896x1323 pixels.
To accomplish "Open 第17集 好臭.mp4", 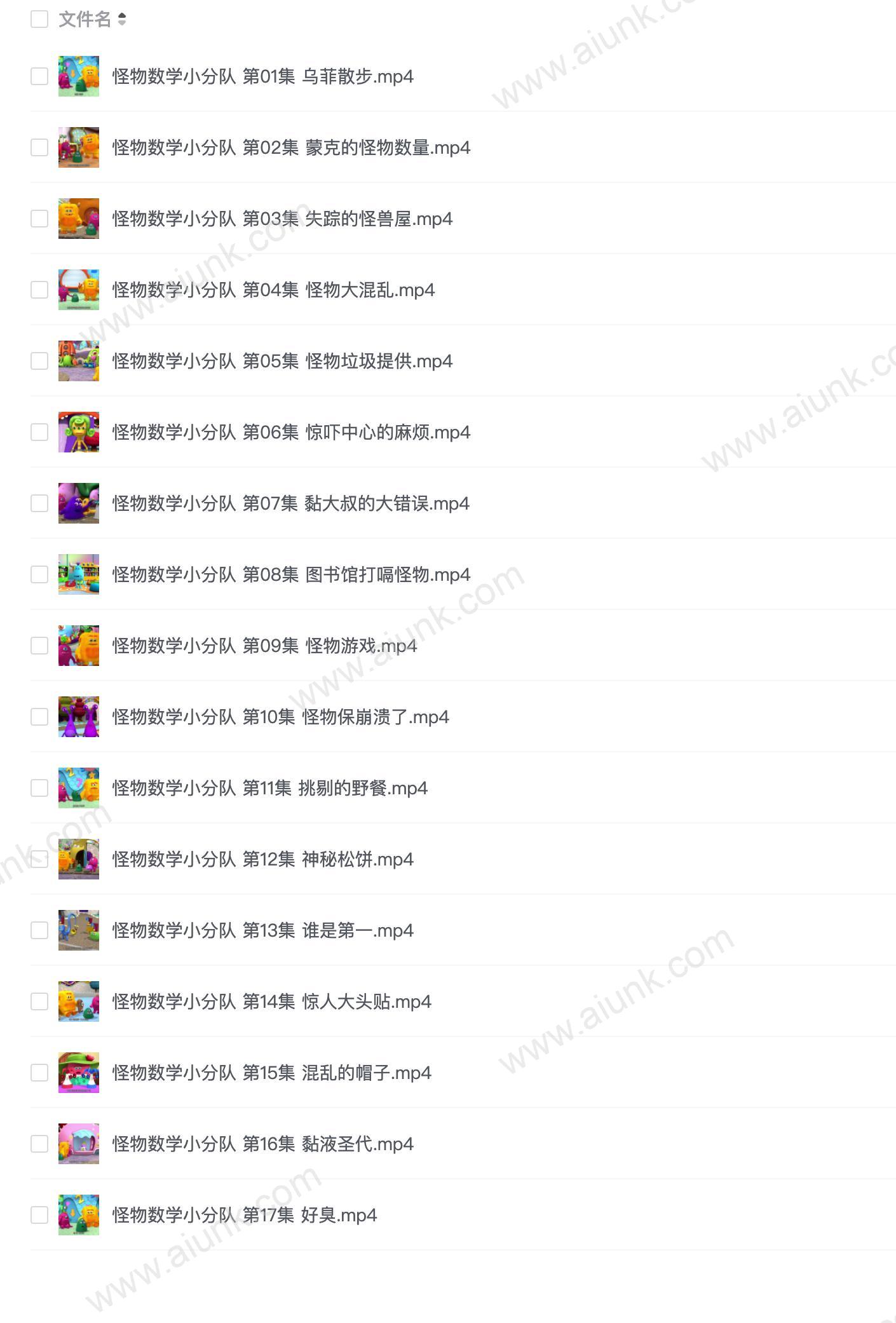I will (245, 1215).
